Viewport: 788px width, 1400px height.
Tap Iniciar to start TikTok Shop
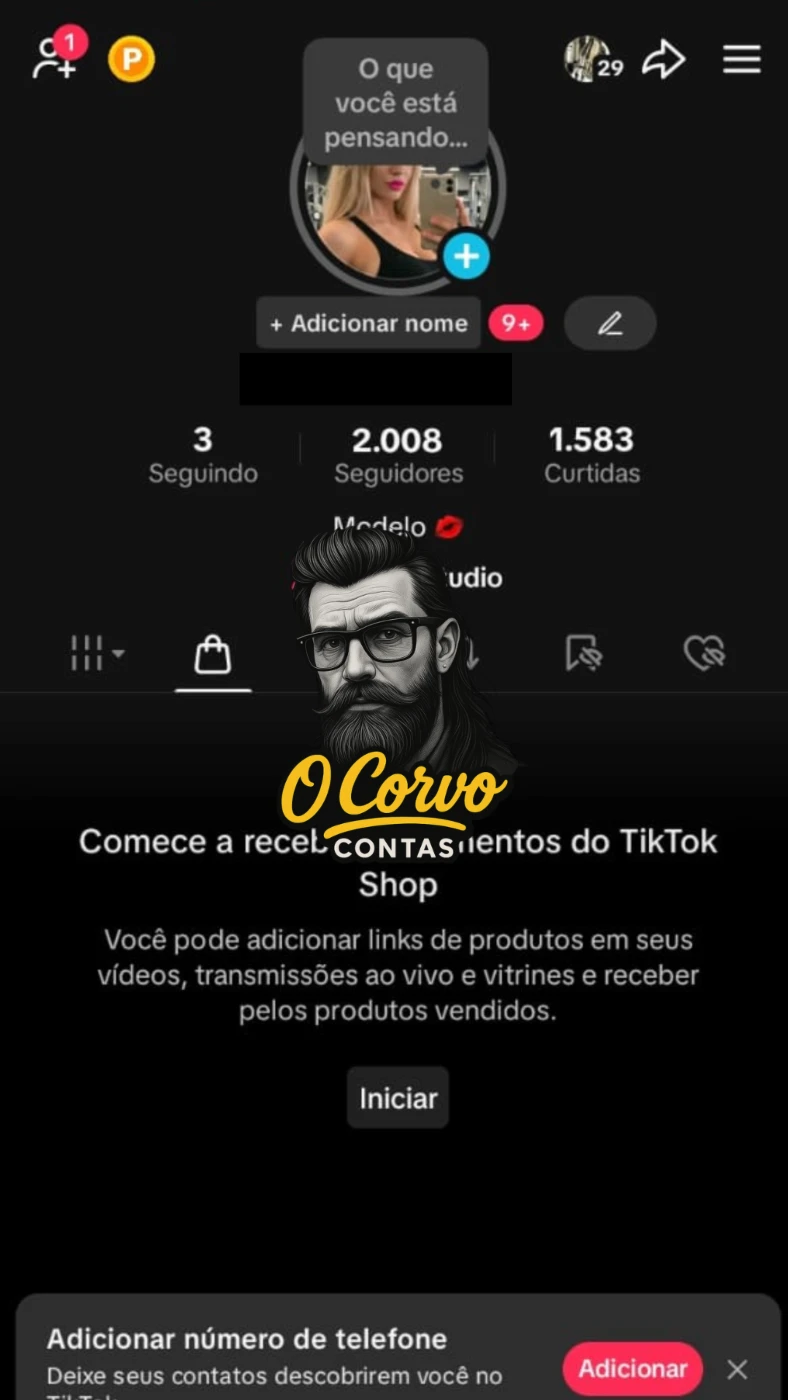pos(398,1098)
